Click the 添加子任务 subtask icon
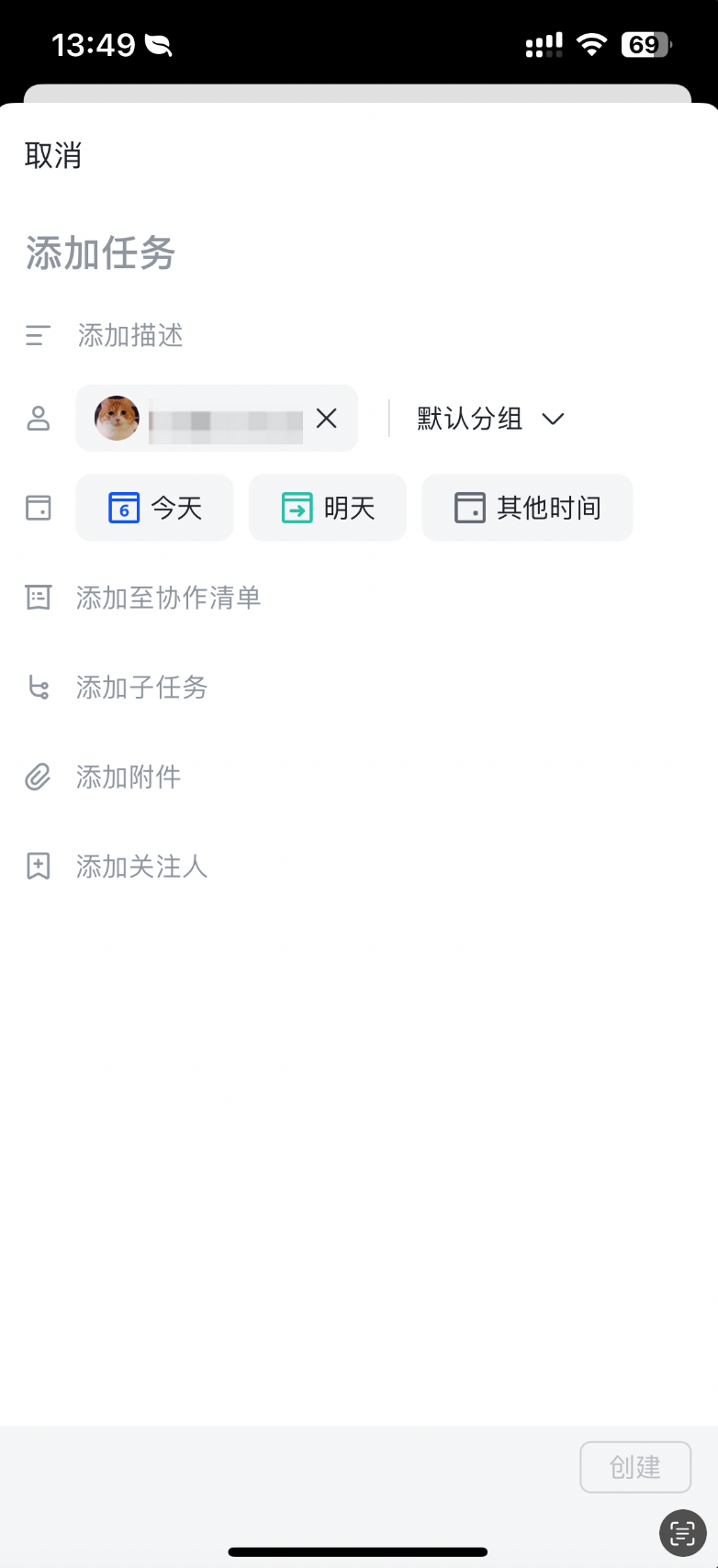 point(37,688)
